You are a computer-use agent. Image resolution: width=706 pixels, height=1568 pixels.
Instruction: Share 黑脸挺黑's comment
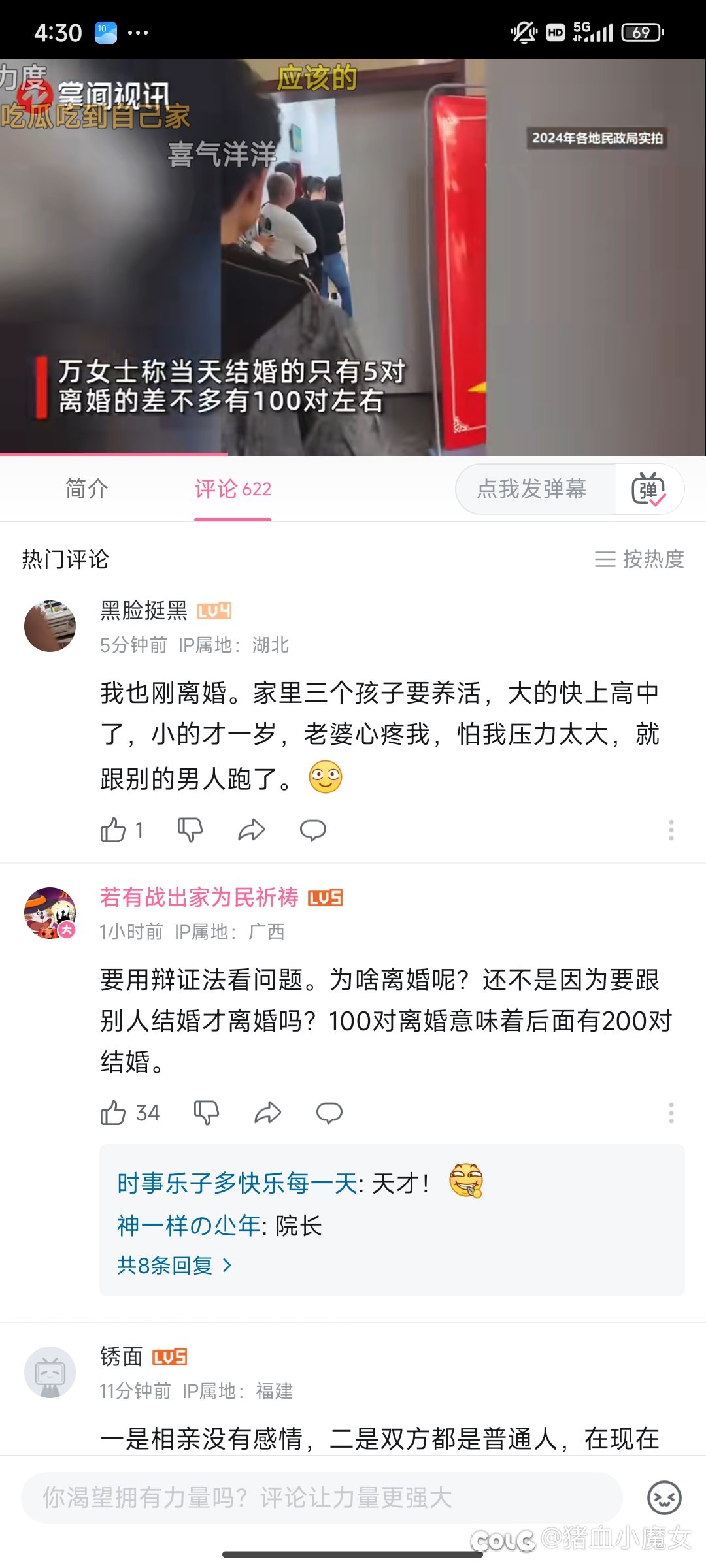252,830
